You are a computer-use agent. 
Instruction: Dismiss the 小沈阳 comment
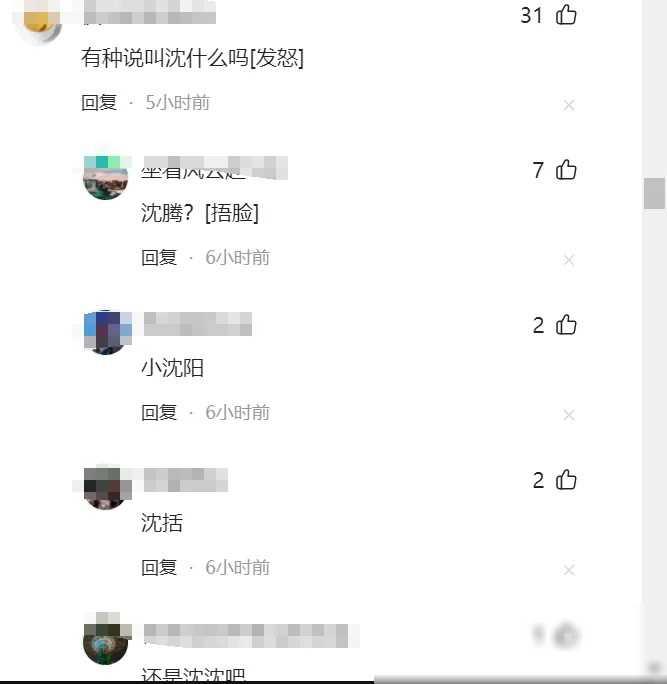tap(569, 415)
